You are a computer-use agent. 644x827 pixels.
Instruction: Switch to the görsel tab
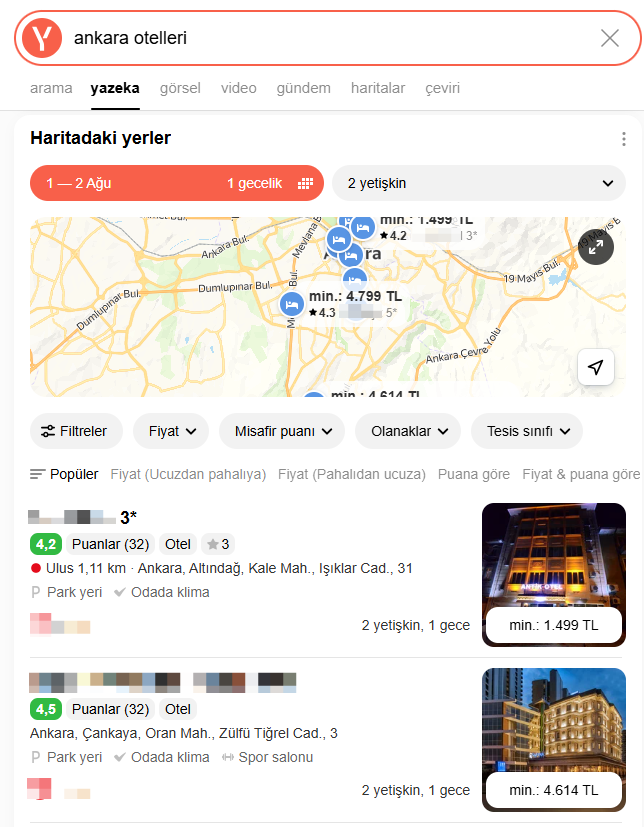[180, 88]
